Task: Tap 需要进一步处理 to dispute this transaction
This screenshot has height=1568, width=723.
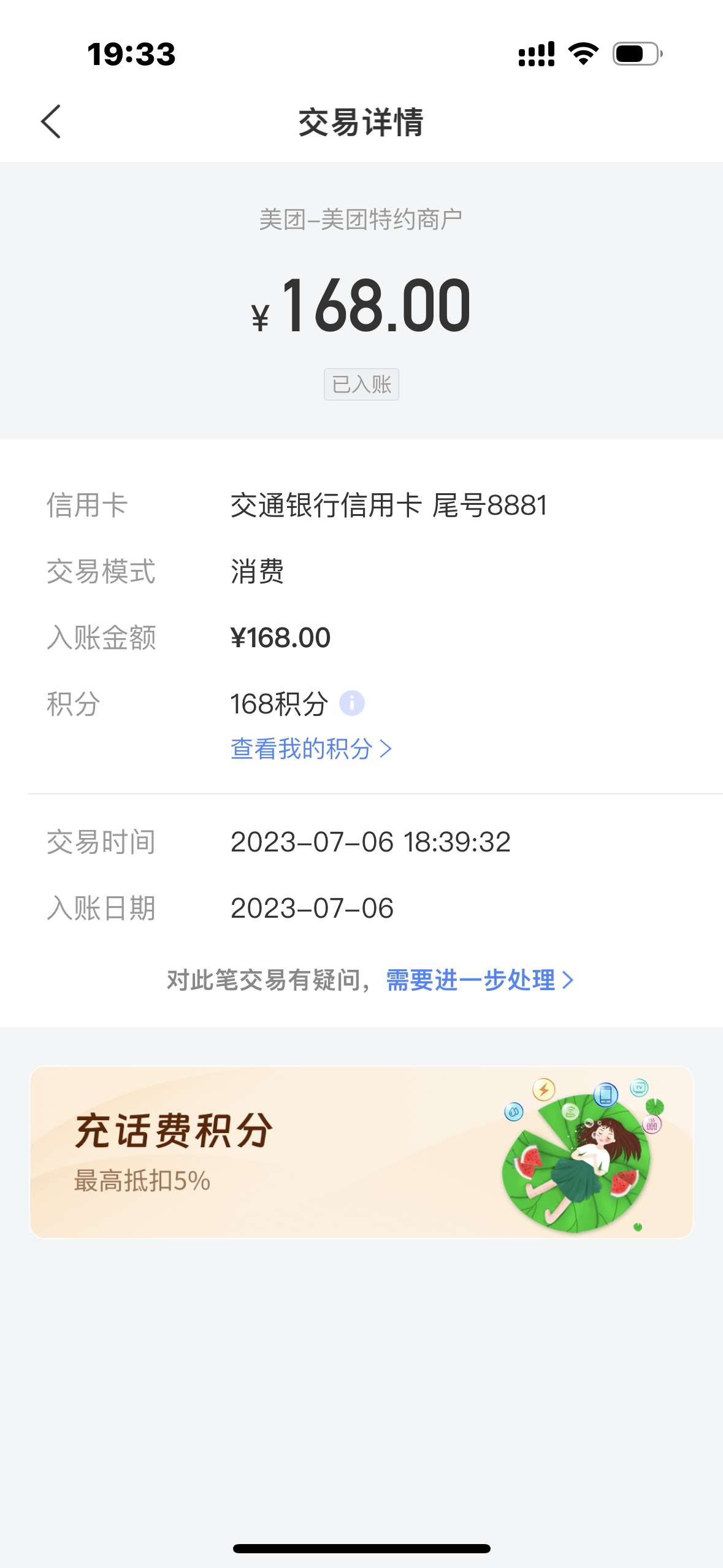Action: coord(480,980)
